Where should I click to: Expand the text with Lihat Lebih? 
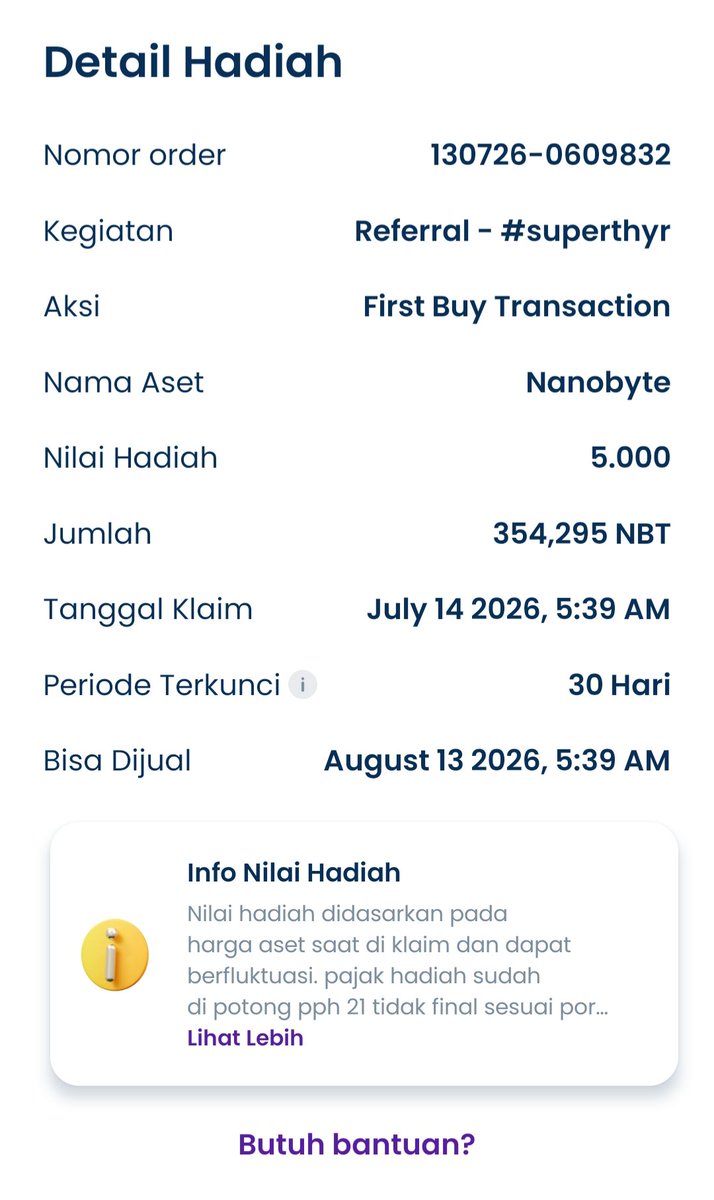point(245,1038)
